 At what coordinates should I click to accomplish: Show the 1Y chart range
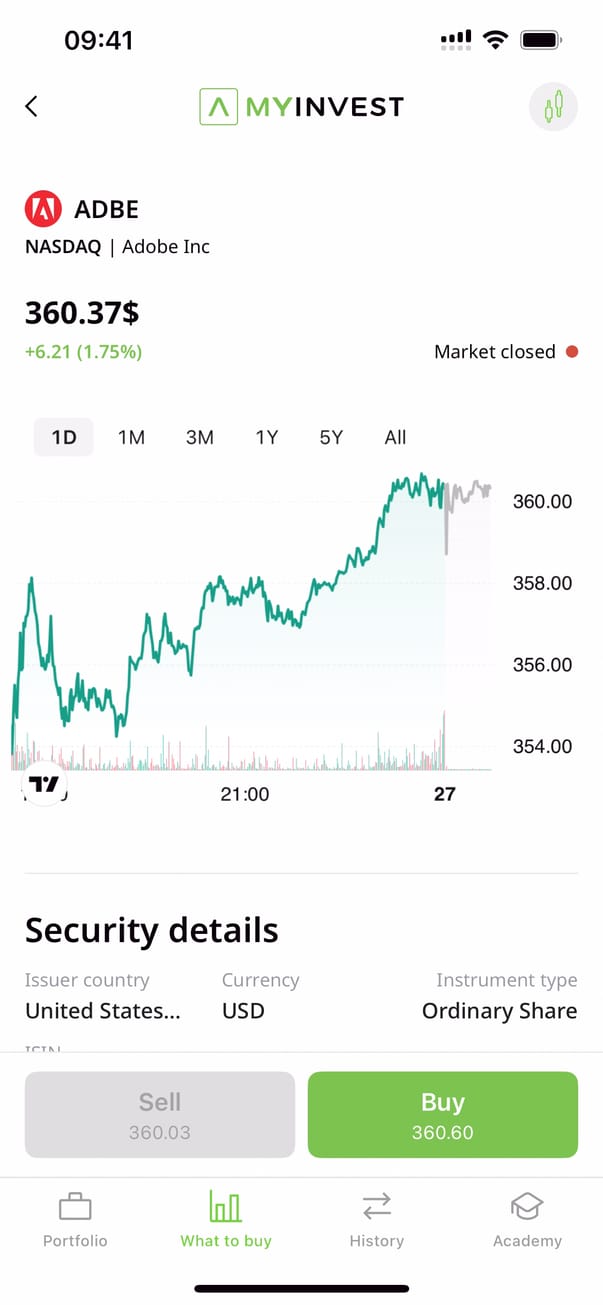pos(266,437)
